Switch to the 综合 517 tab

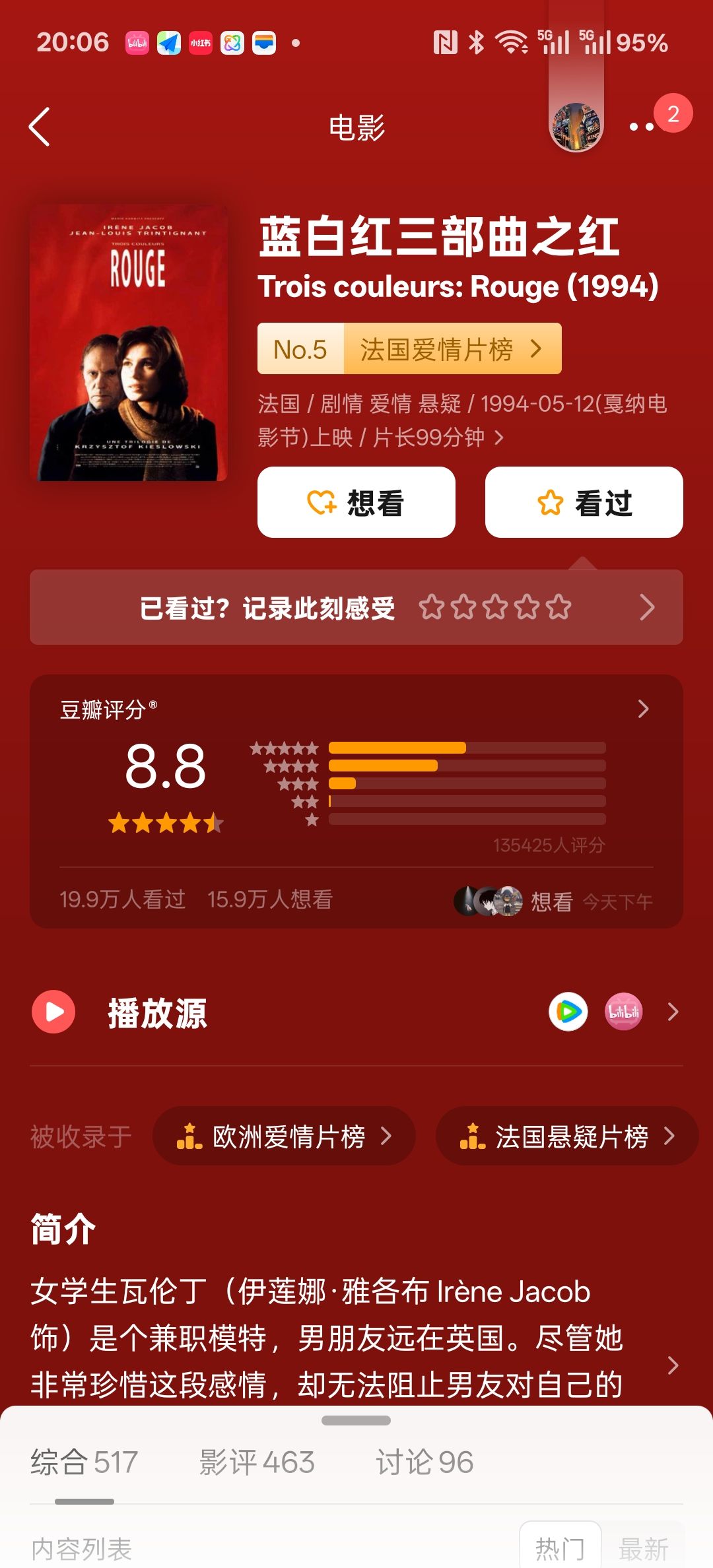click(x=84, y=1462)
